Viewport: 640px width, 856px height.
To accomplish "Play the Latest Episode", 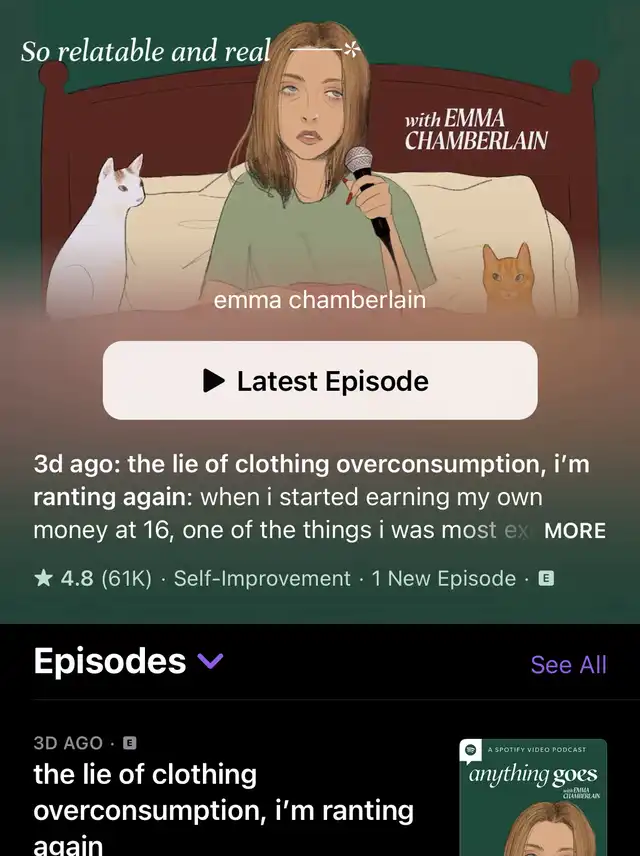I will pyautogui.click(x=320, y=381).
